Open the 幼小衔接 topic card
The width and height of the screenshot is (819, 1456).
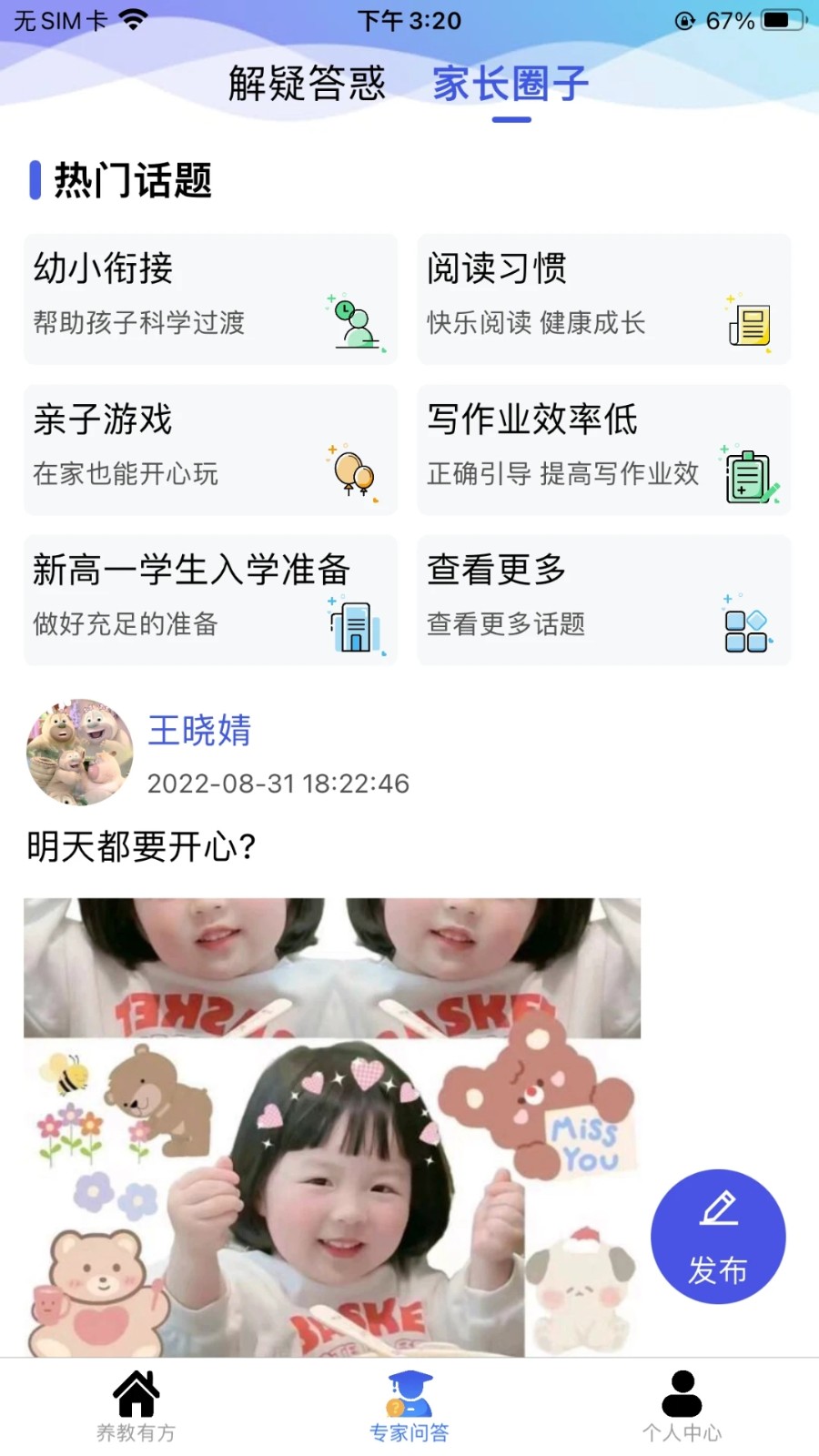[210, 298]
